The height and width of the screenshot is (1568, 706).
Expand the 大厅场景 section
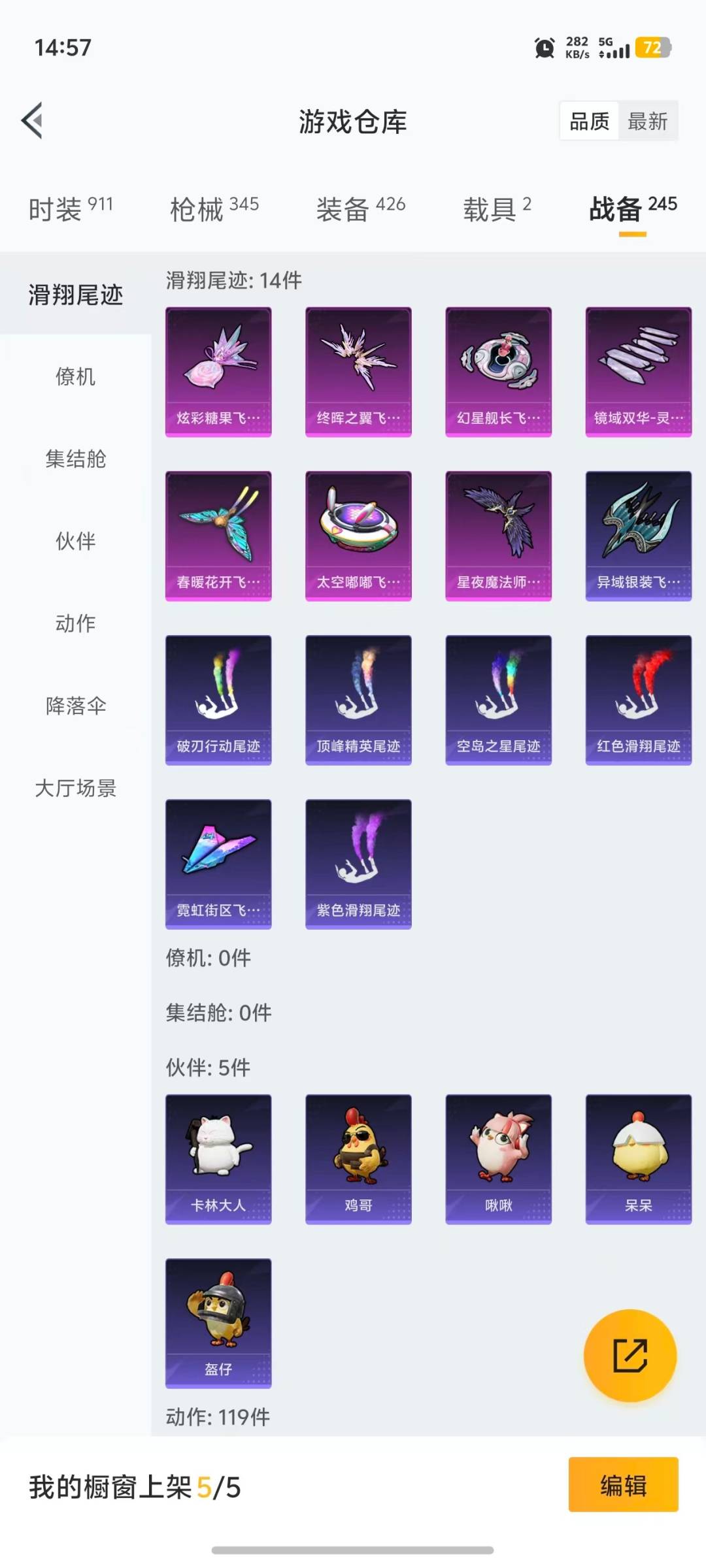click(74, 789)
